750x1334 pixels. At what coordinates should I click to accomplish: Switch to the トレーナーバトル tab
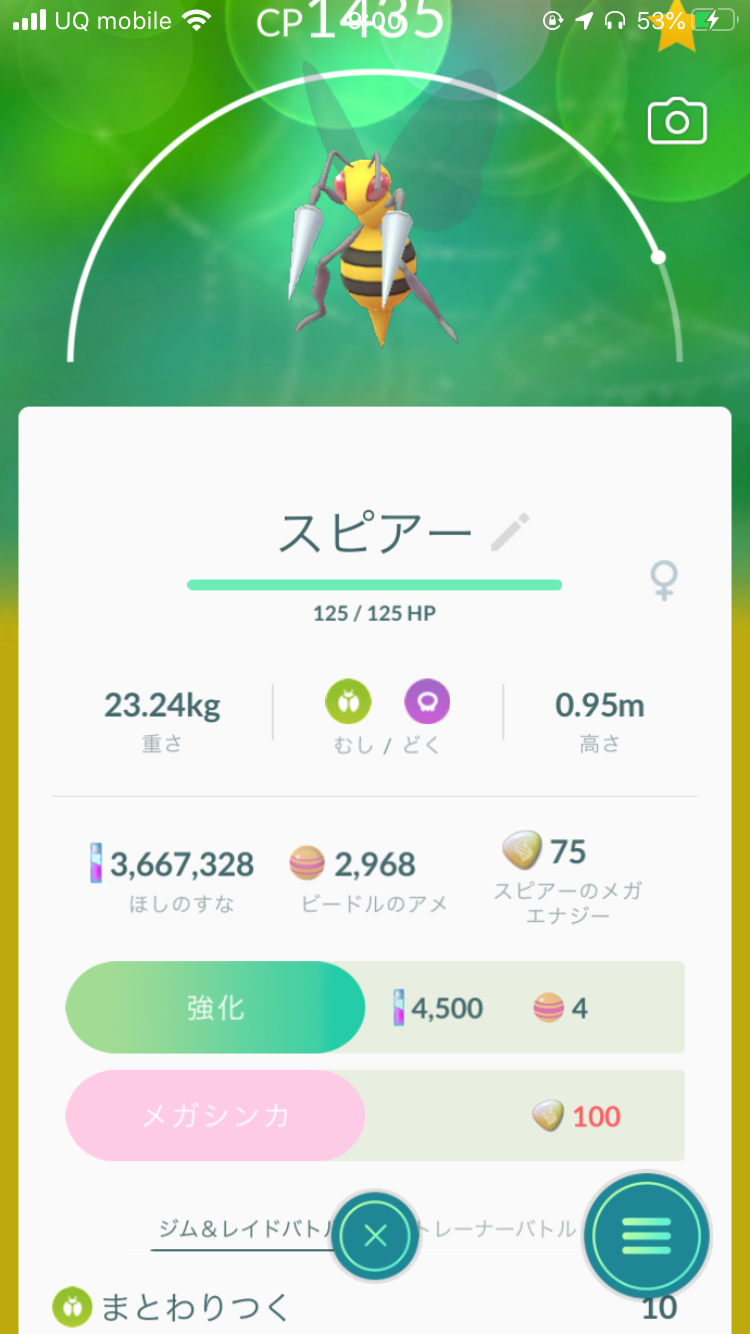[x=500, y=1229]
